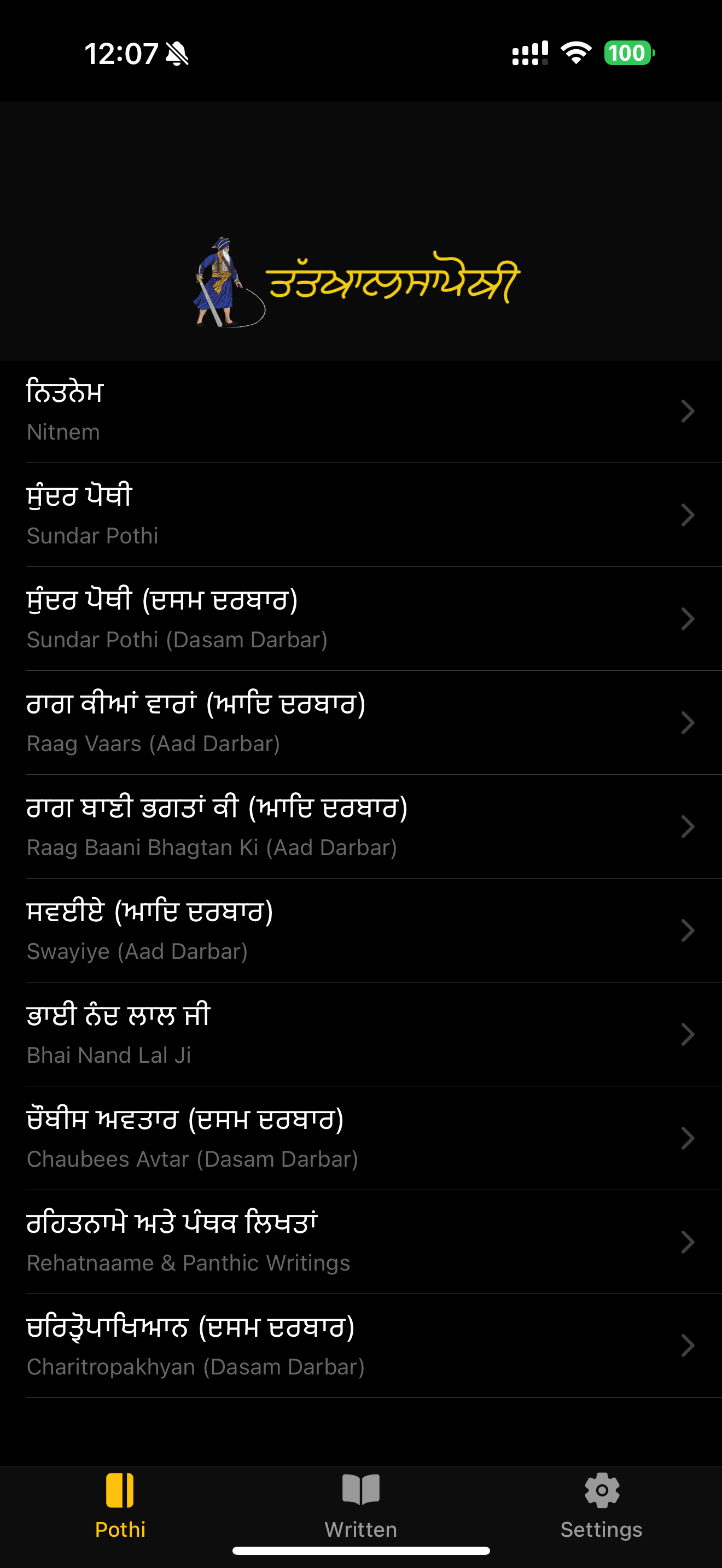The width and height of the screenshot is (722, 1568).
Task: Select Rehatnaame & Panthic Writings
Action: point(361,1241)
